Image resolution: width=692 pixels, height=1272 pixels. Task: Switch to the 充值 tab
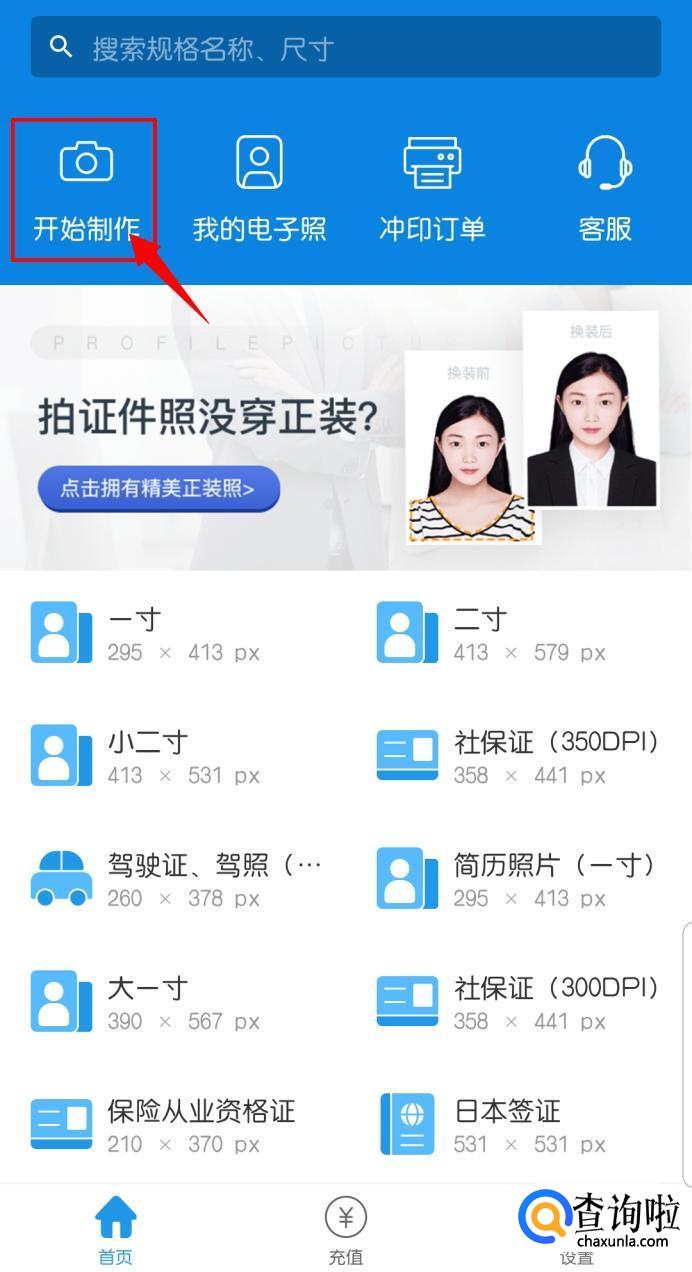point(346,1230)
